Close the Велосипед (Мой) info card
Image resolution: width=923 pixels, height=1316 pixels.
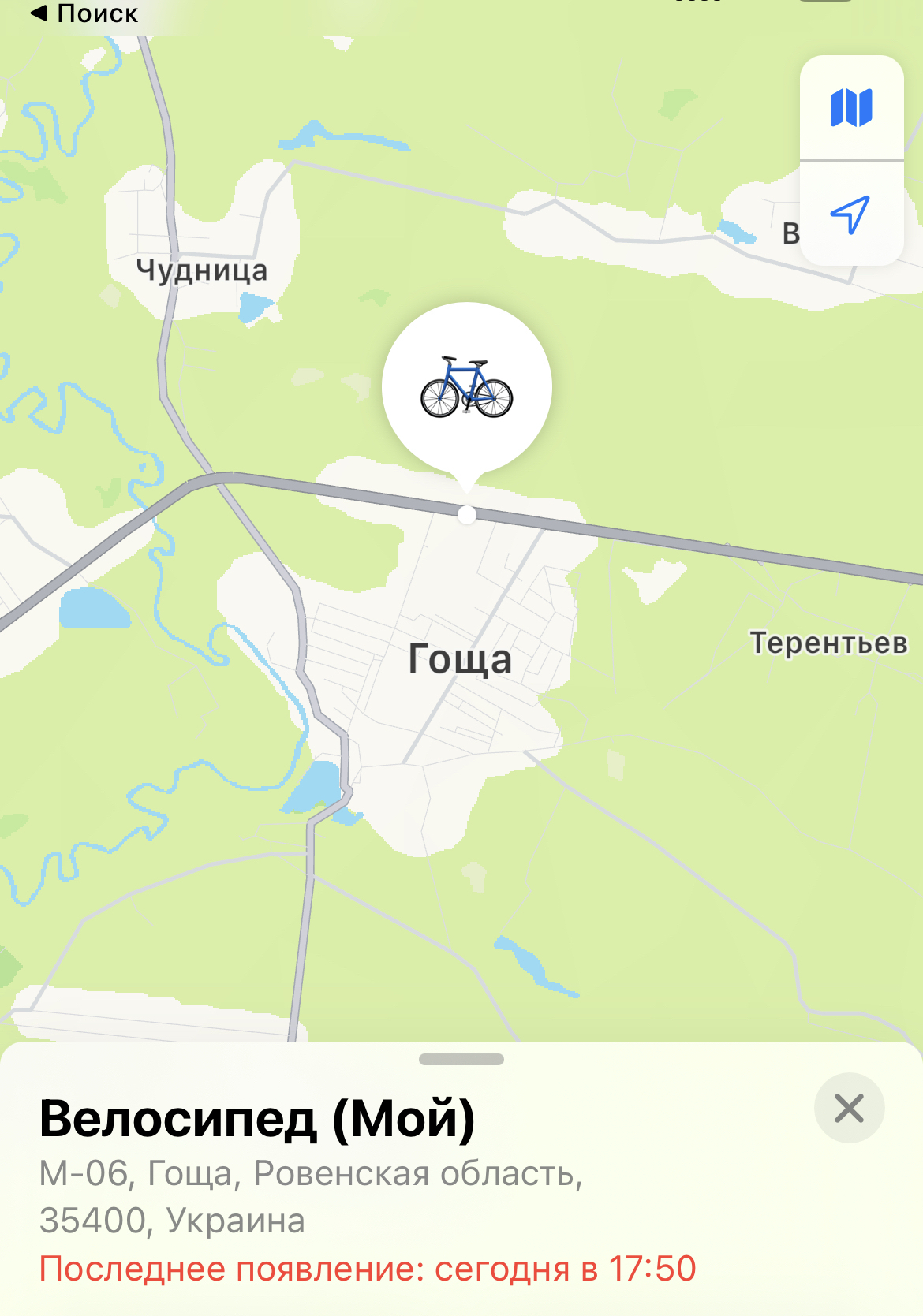coord(849,1108)
